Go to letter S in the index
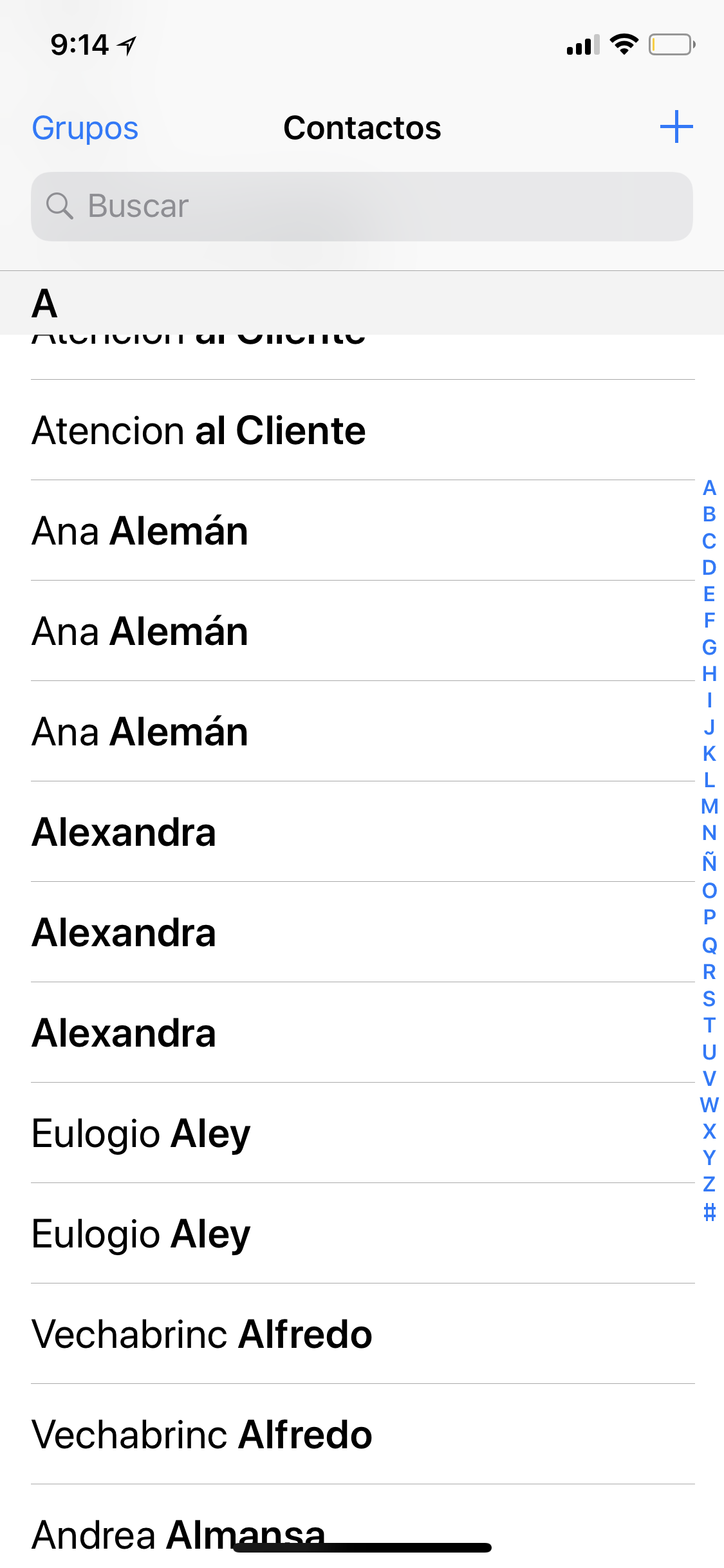This screenshot has height=1568, width=724. point(709,998)
